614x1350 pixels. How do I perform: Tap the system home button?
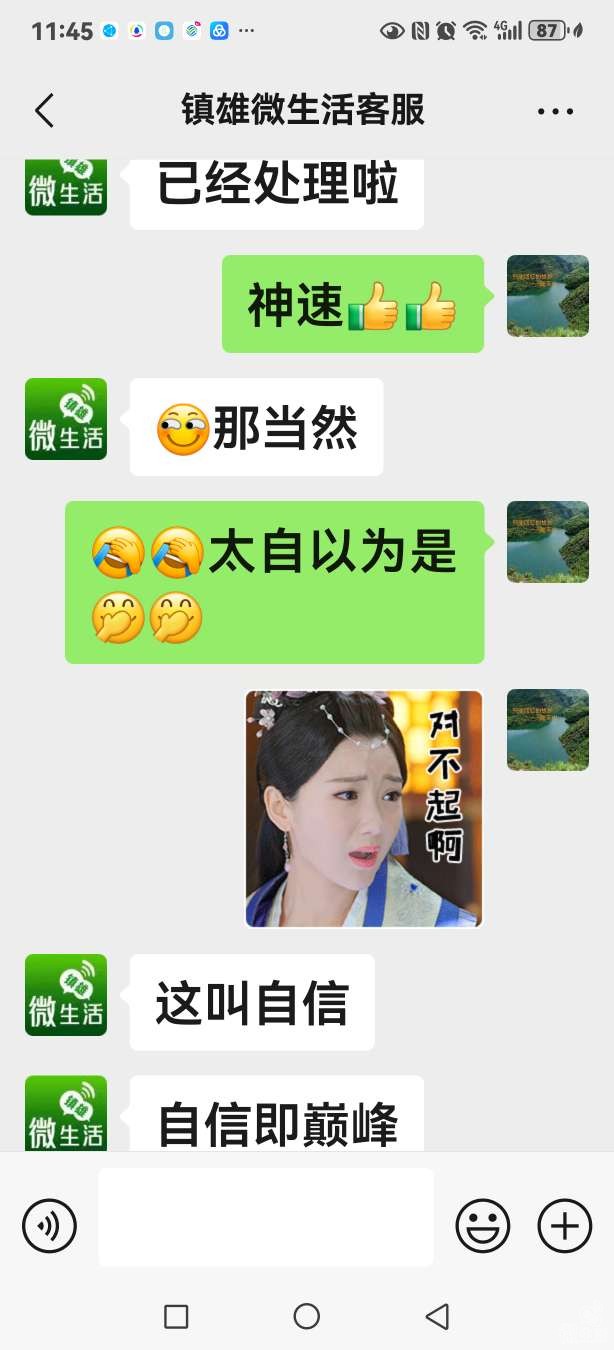pyautogui.click(x=307, y=1316)
